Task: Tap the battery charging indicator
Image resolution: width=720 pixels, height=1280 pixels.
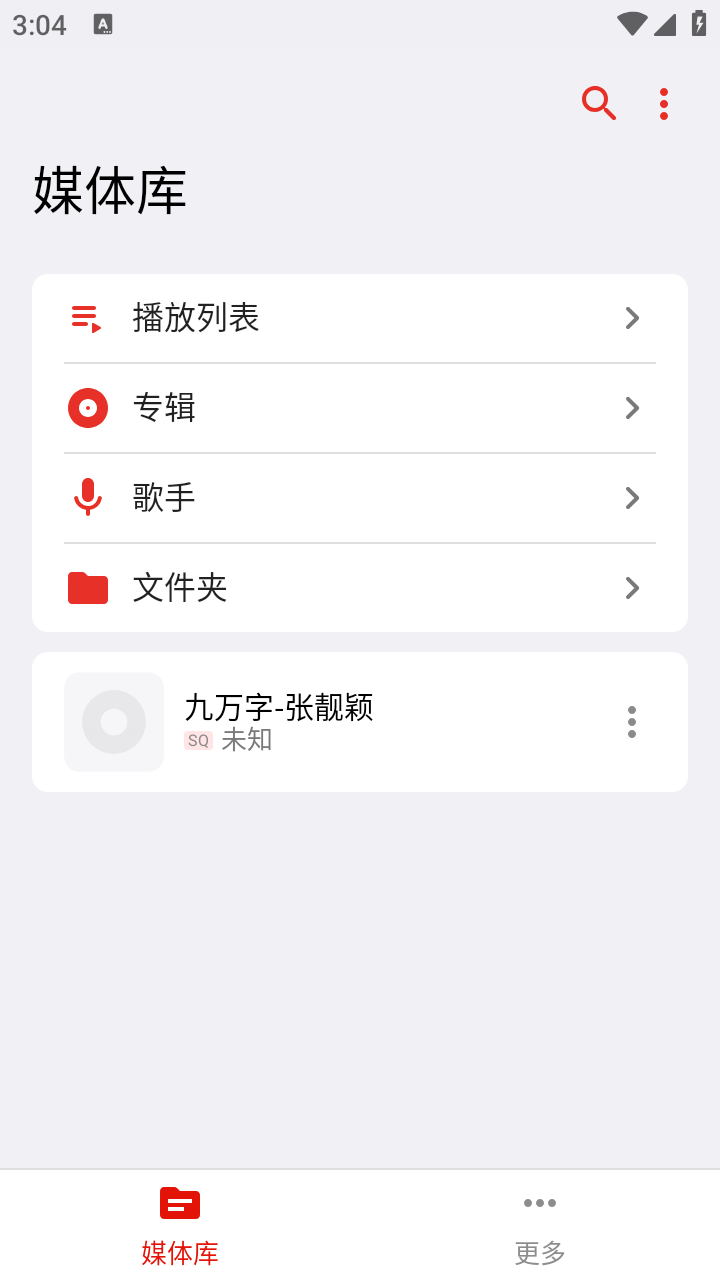Action: (x=697, y=25)
